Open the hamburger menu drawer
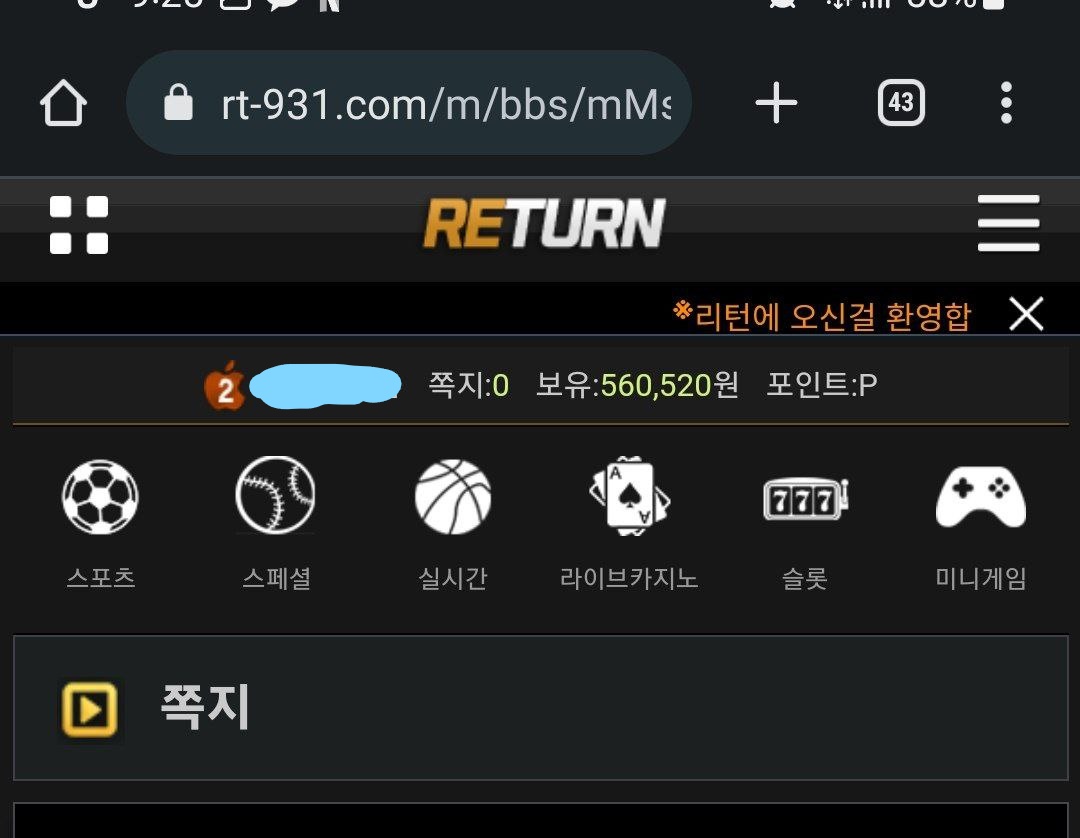Viewport: 1080px width, 838px height. point(1008,224)
